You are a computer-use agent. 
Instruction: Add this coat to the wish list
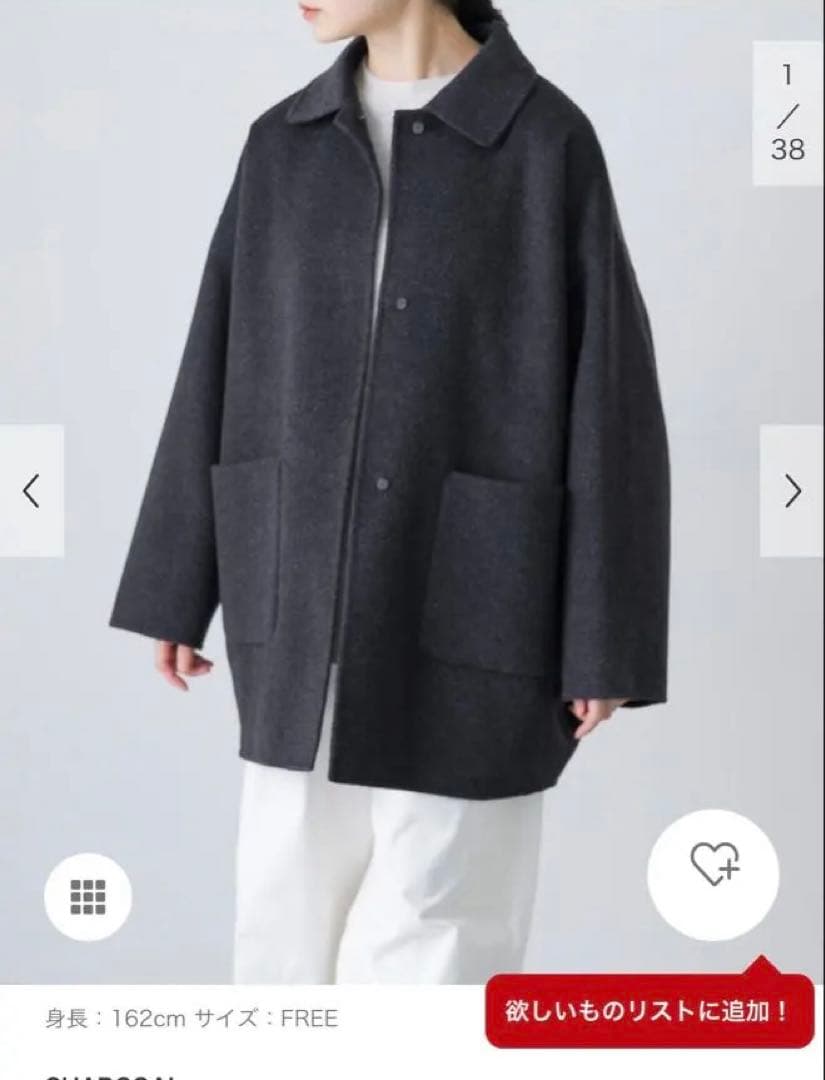click(x=713, y=861)
